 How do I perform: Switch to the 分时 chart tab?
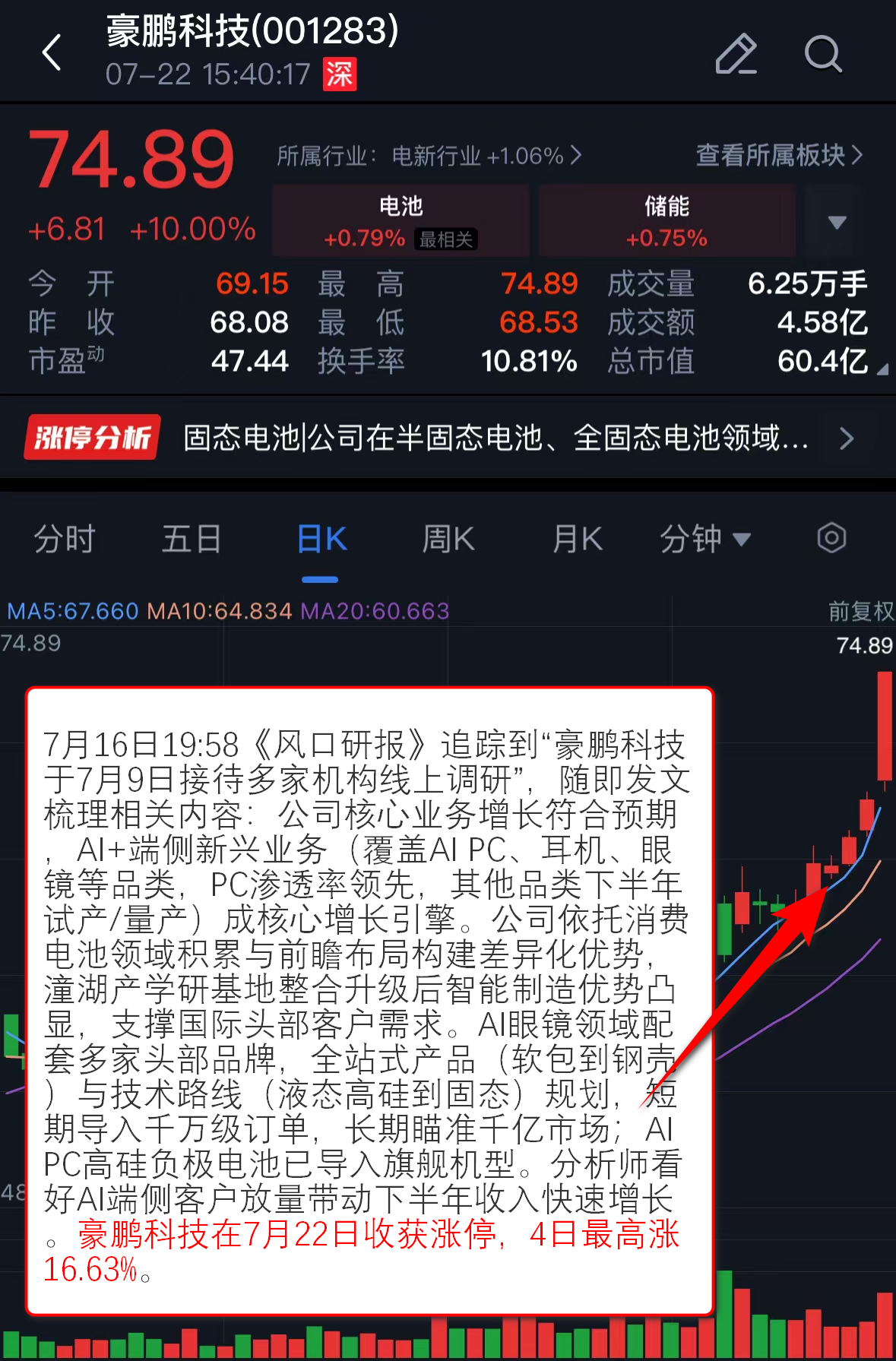tap(65, 539)
